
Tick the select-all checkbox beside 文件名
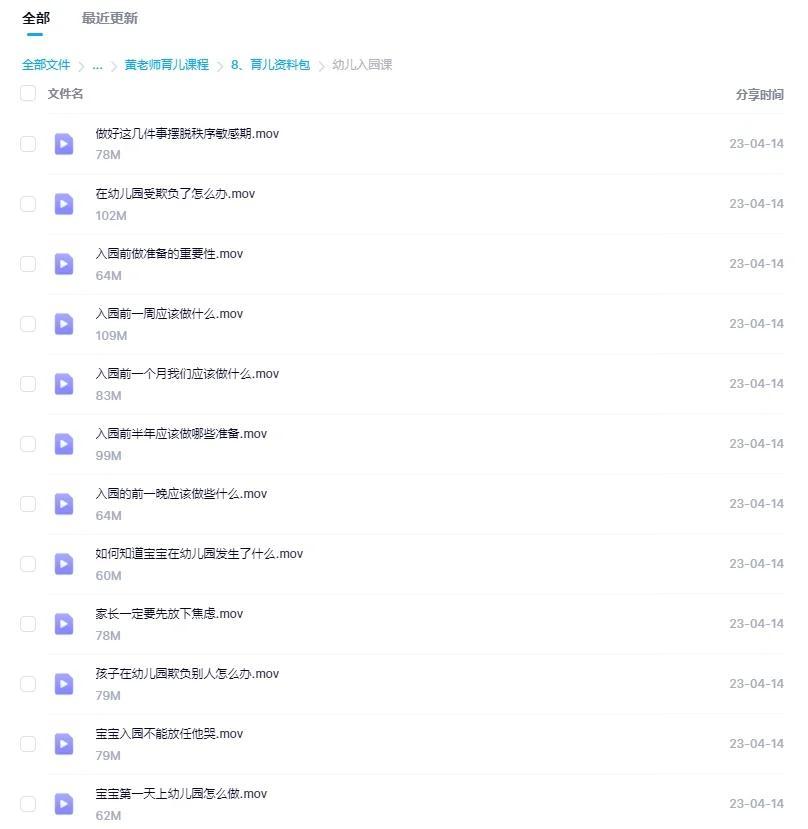[x=28, y=93]
